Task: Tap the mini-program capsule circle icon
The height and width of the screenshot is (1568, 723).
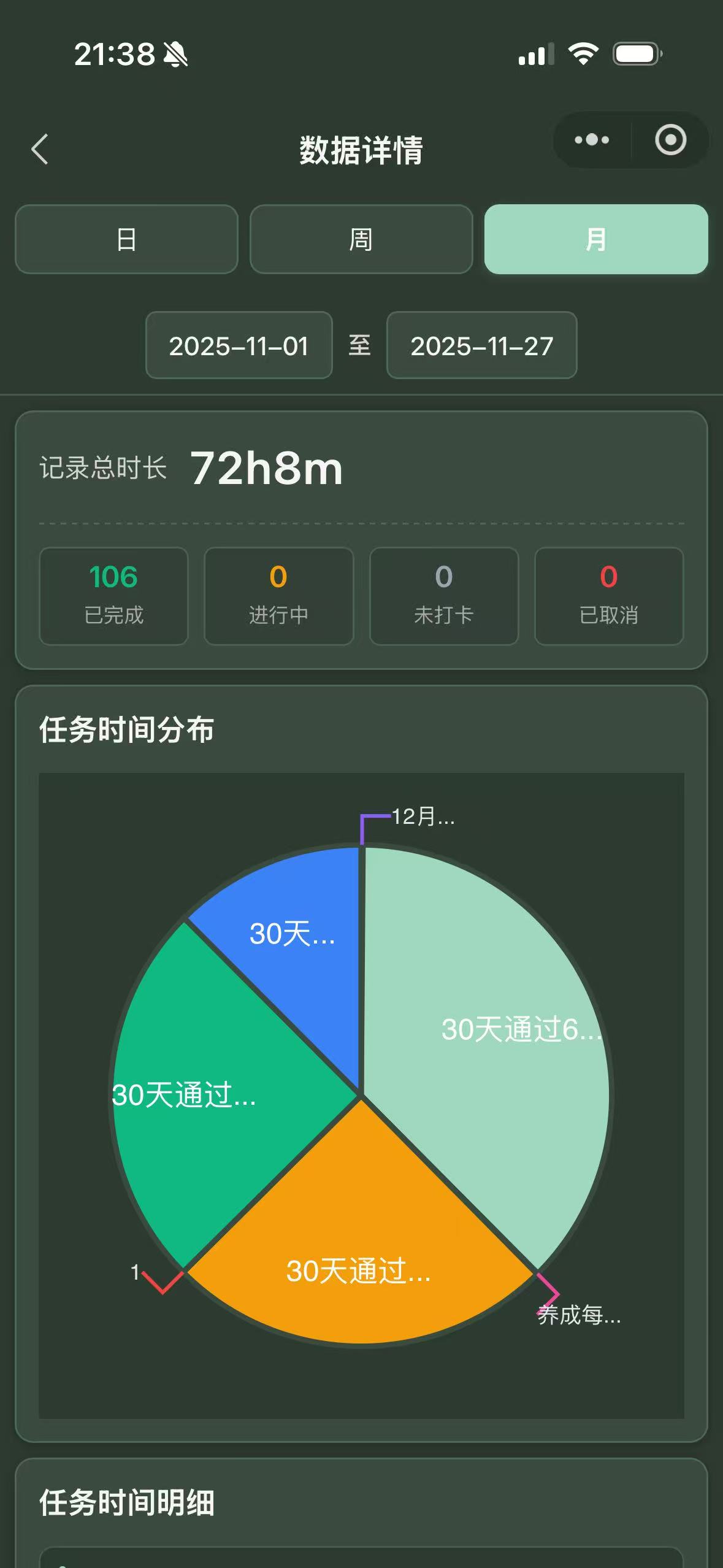Action: click(670, 140)
